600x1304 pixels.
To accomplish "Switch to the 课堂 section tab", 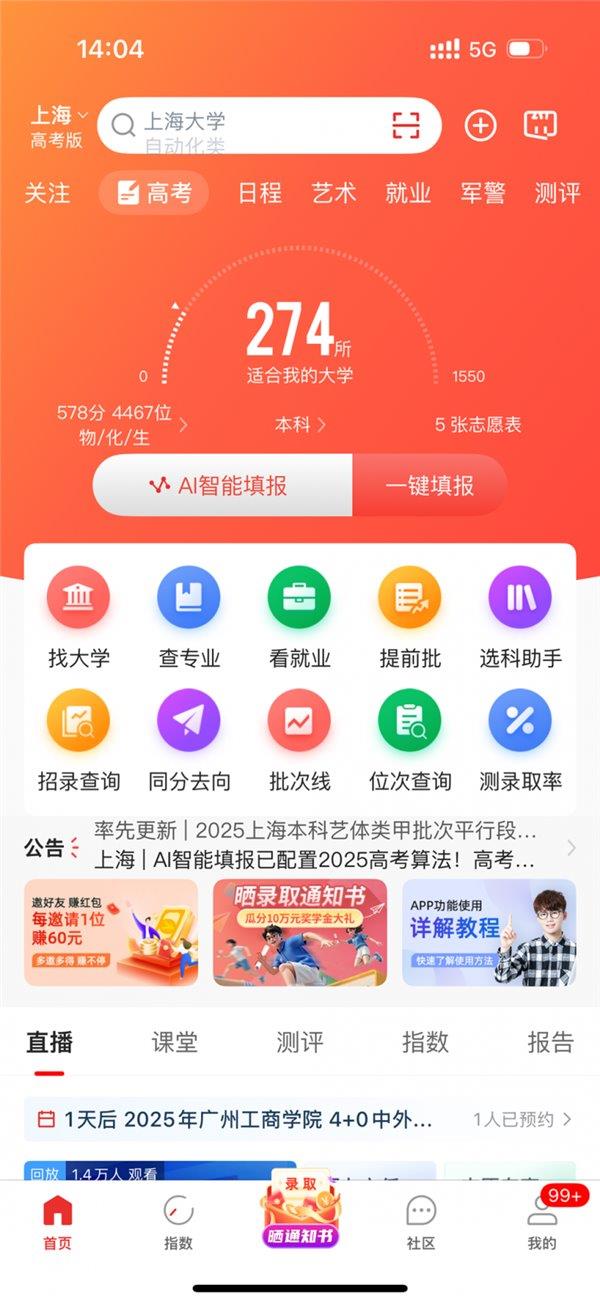I will coord(174,1042).
